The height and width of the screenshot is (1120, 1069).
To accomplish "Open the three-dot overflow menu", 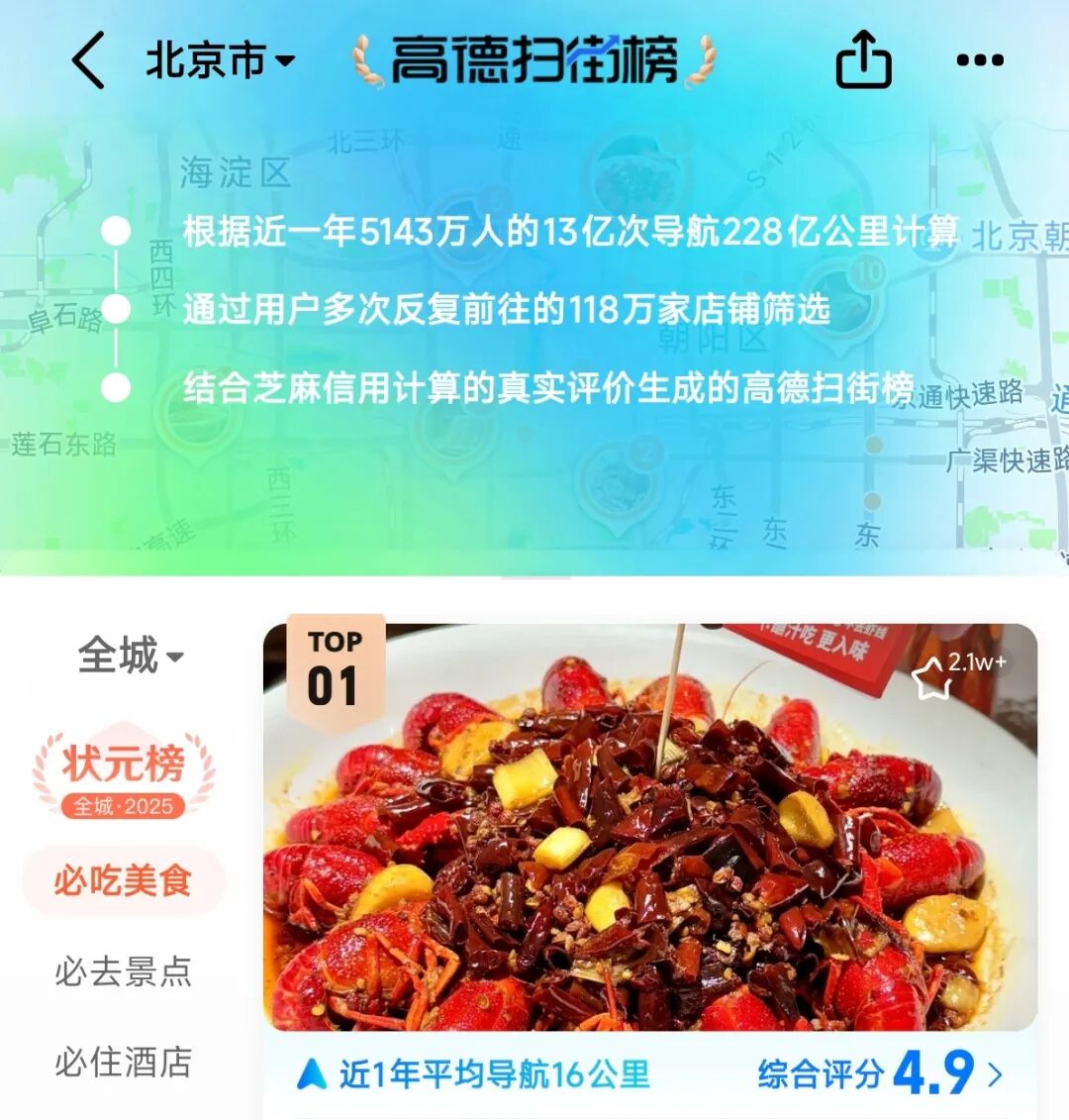I will (980, 61).
